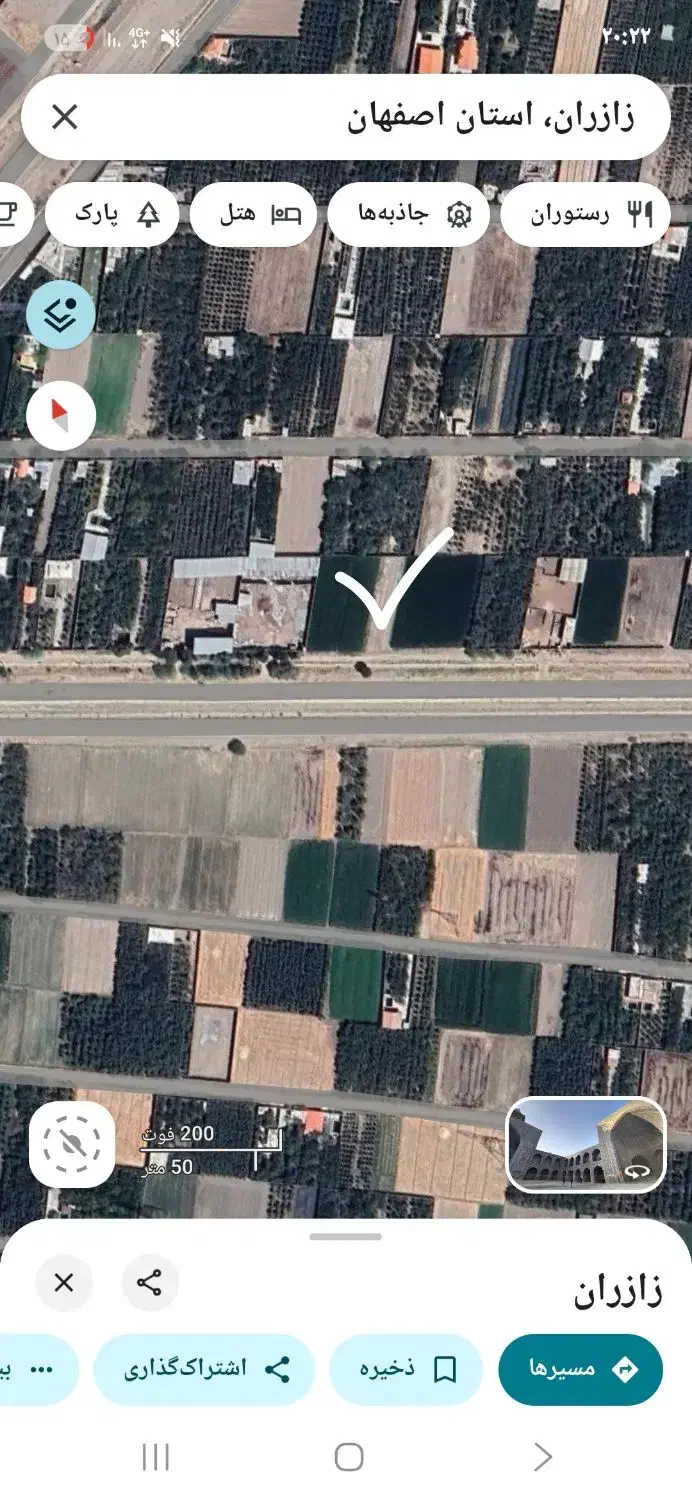The image size is (692, 1500).
Task: Open the map layers button
Action: coord(61,315)
